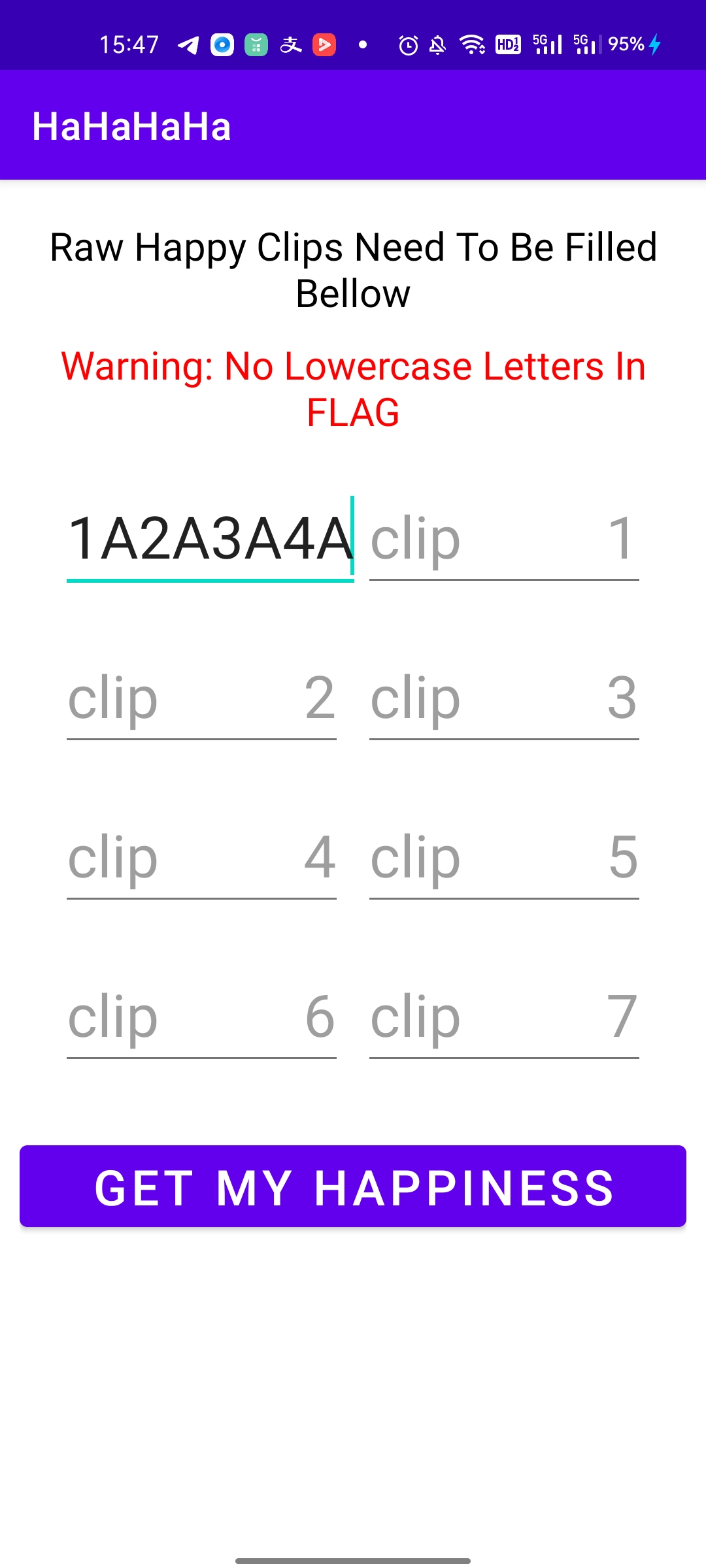Select the clip 2 text field
The image size is (706, 1568).
click(x=201, y=698)
